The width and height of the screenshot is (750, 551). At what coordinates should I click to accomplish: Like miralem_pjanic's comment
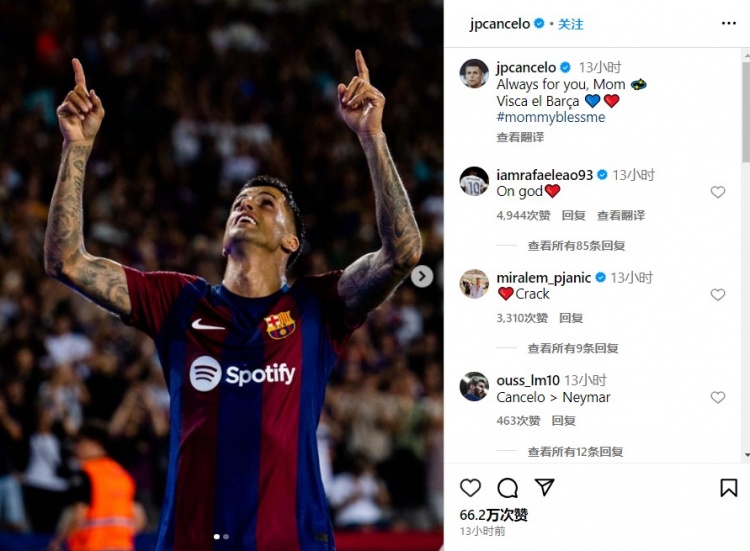(717, 295)
